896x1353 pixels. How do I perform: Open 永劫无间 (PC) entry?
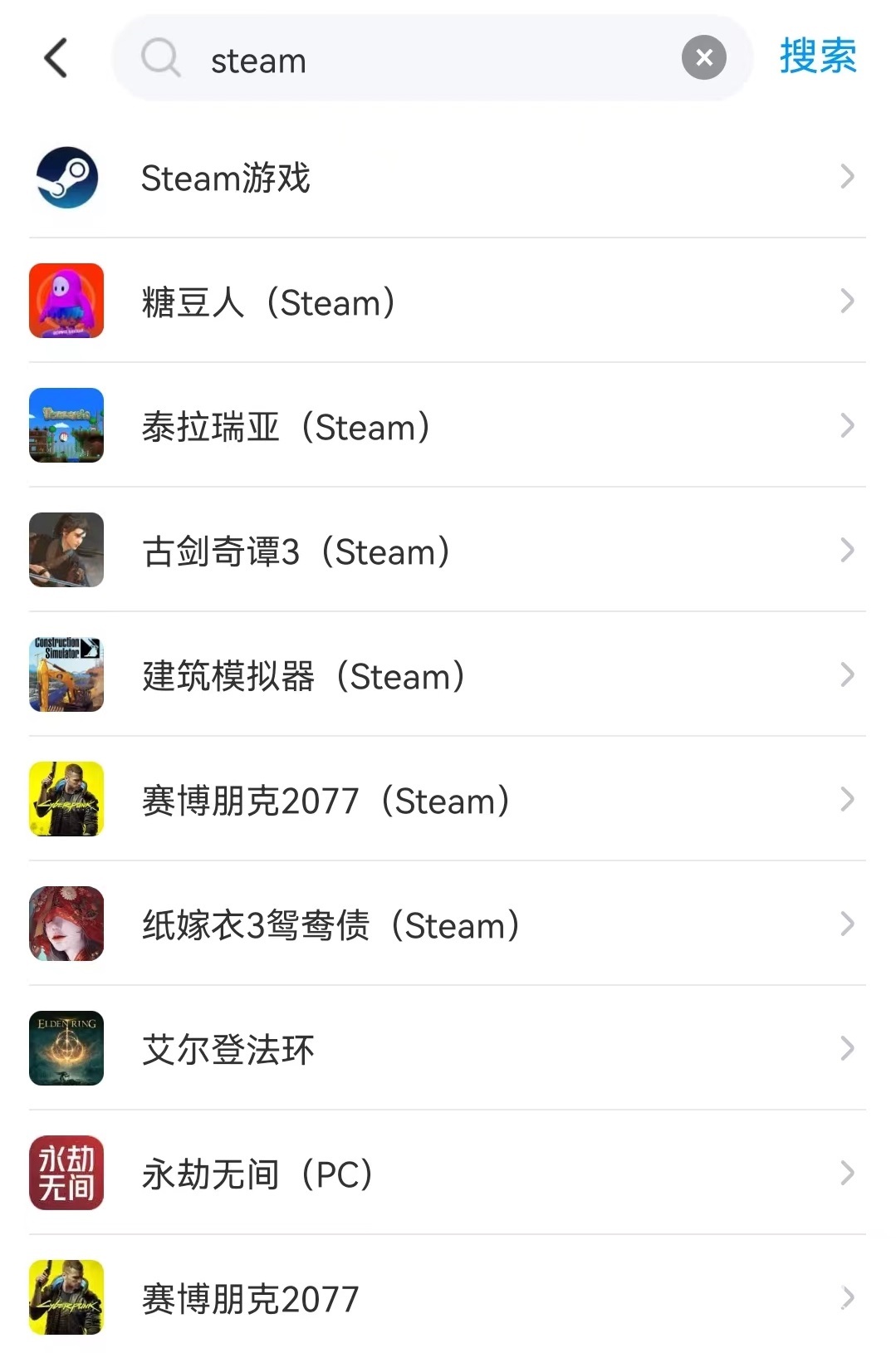[x=447, y=1174]
